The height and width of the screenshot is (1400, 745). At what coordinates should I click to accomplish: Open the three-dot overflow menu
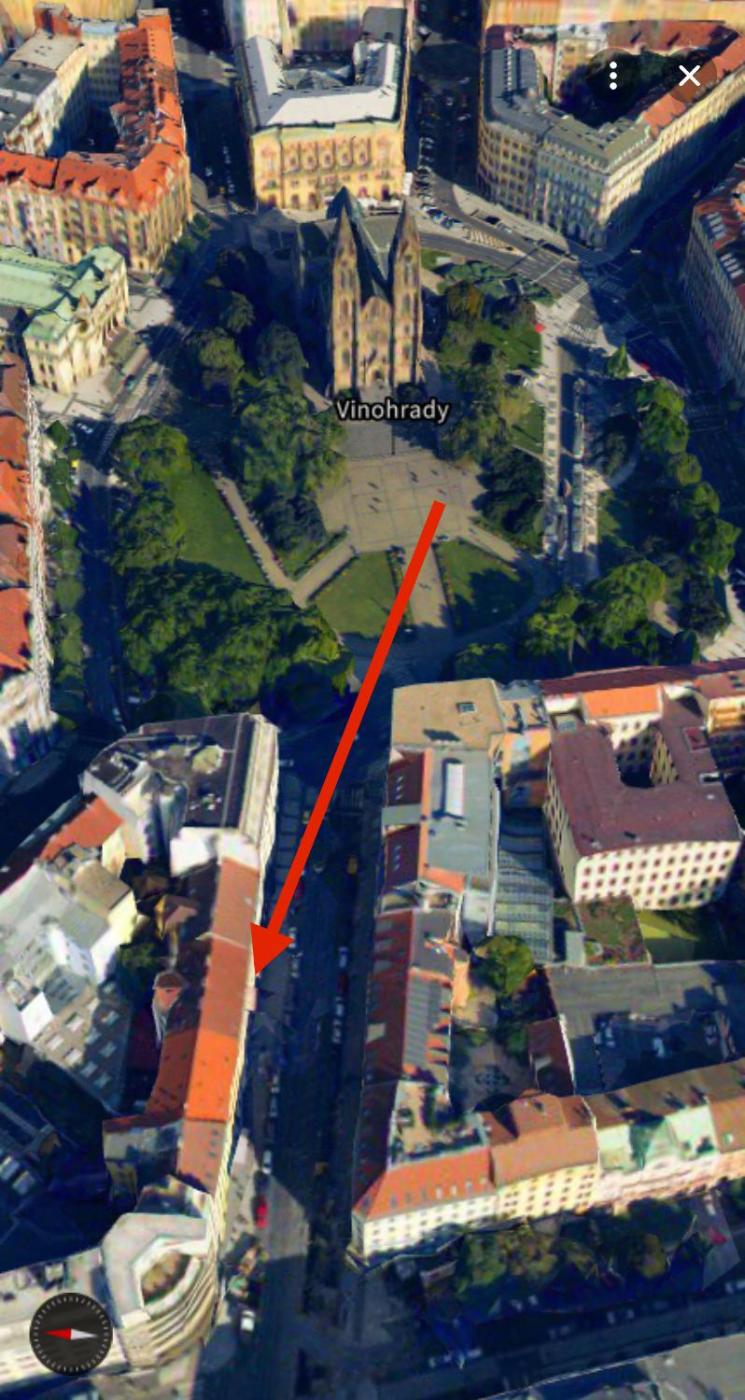click(613, 75)
